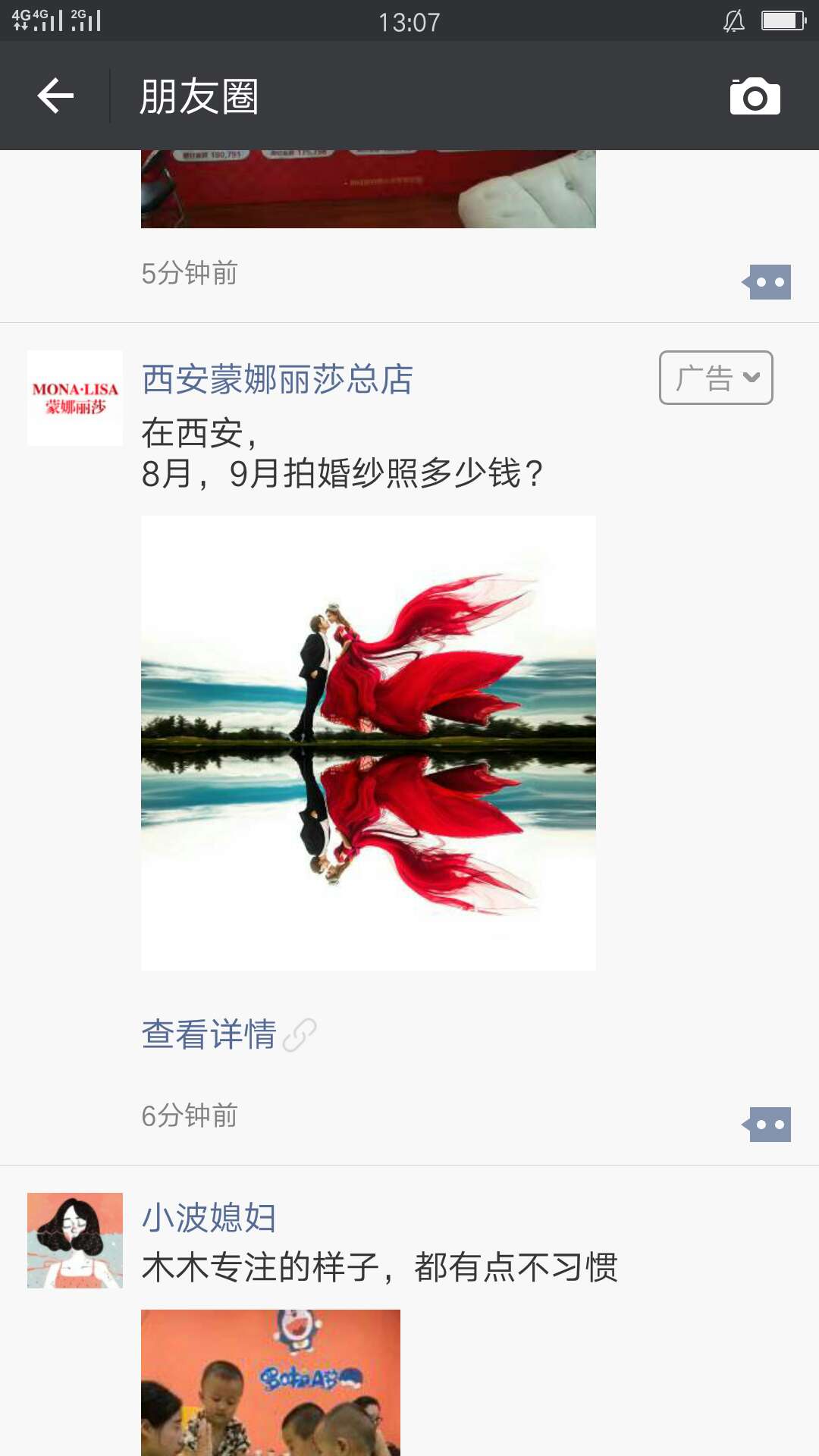Open 西安蒙娜丽莎总店's profile picture
Viewport: 819px width, 1456px height.
75,398
